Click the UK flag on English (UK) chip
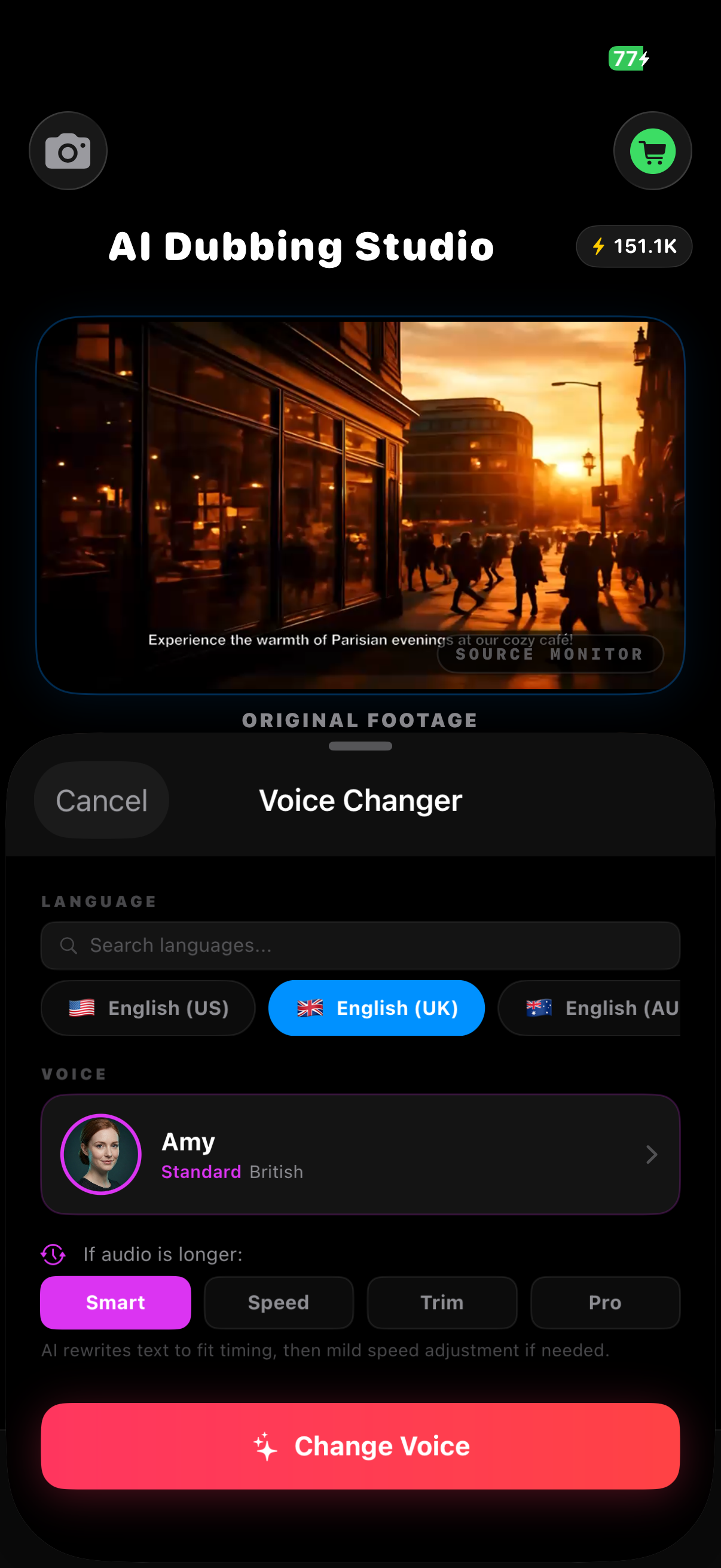This screenshot has width=721, height=1568. pos(310,1008)
